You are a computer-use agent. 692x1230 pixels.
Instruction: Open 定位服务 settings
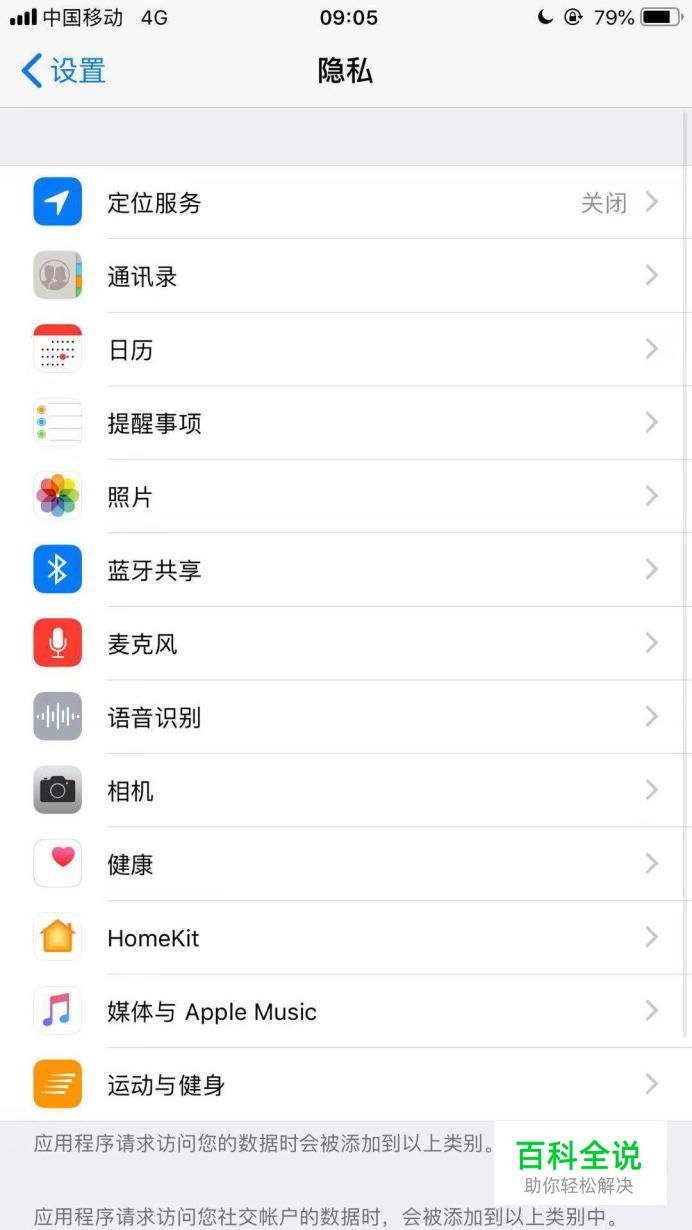pos(346,203)
